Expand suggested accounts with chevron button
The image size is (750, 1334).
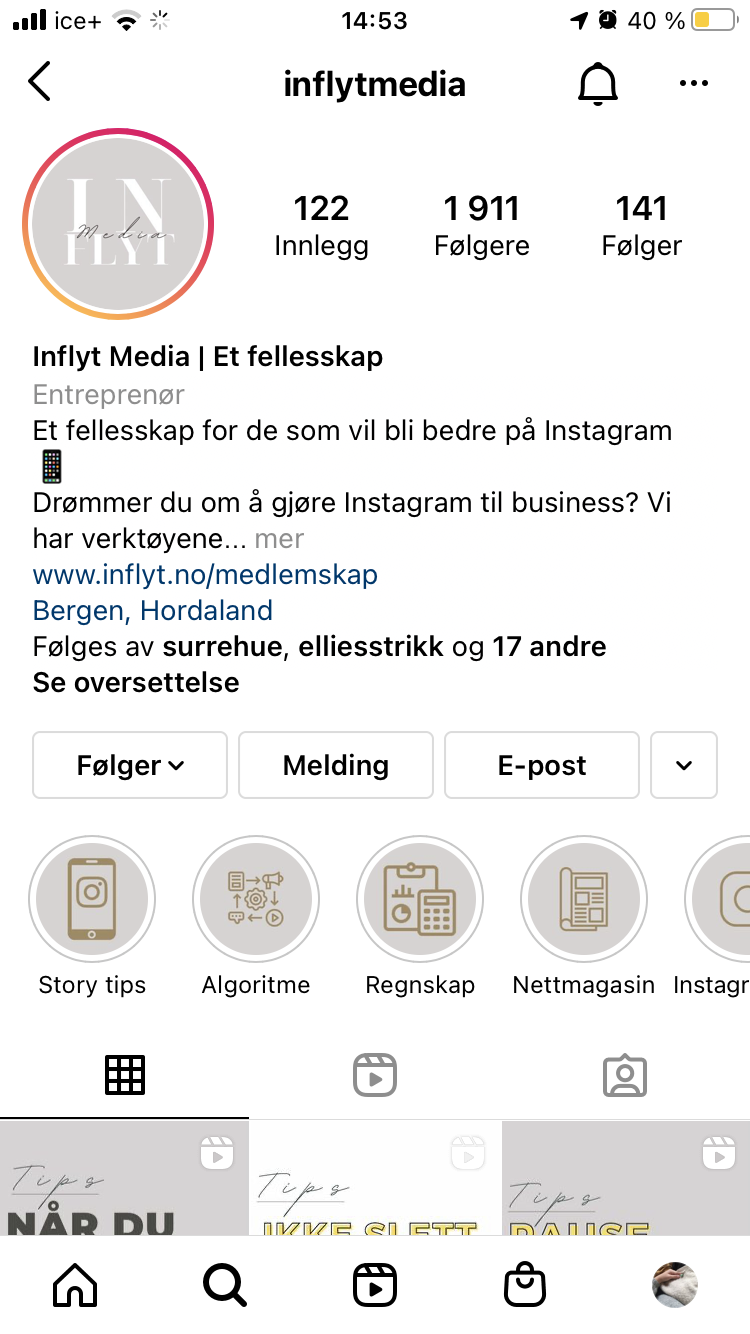click(684, 765)
